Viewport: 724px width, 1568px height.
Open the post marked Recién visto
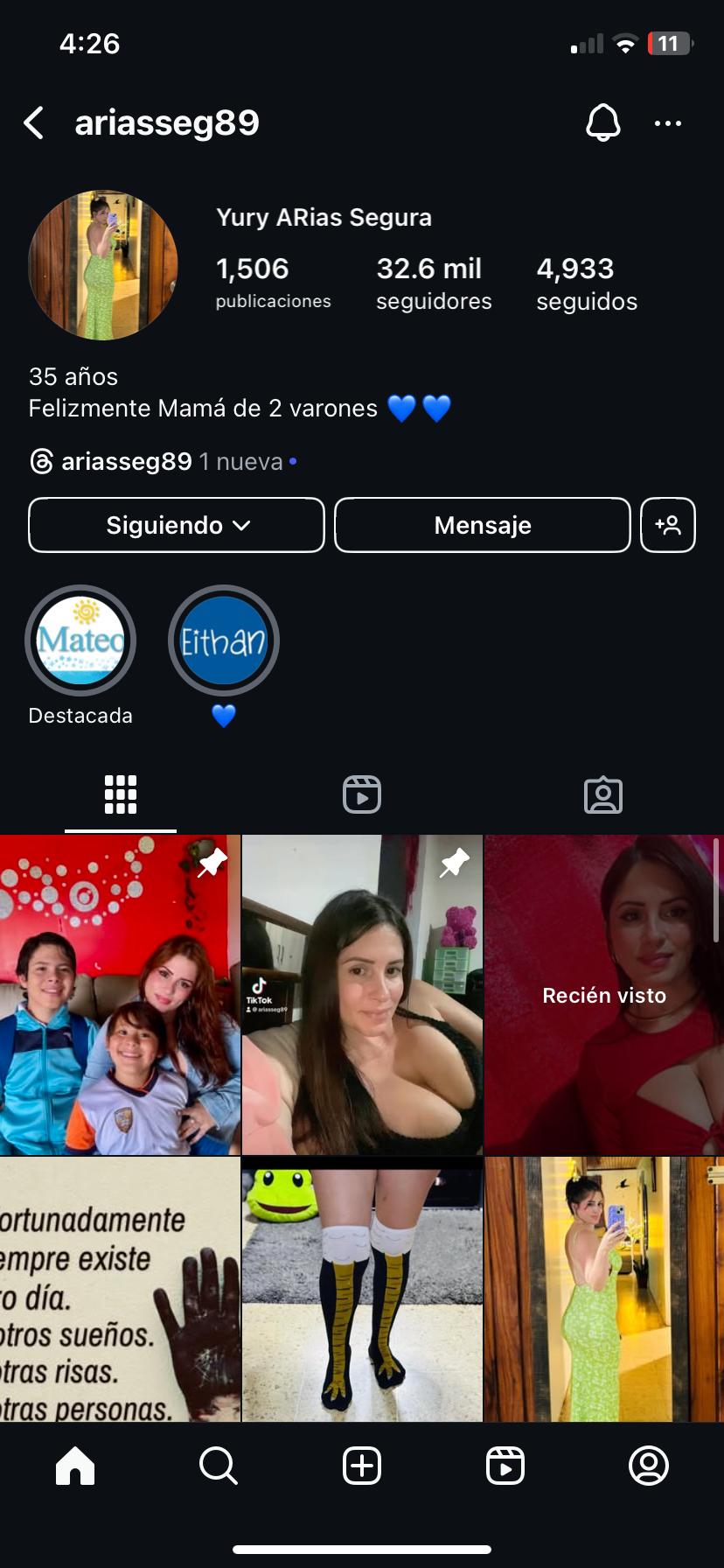pyautogui.click(x=604, y=995)
